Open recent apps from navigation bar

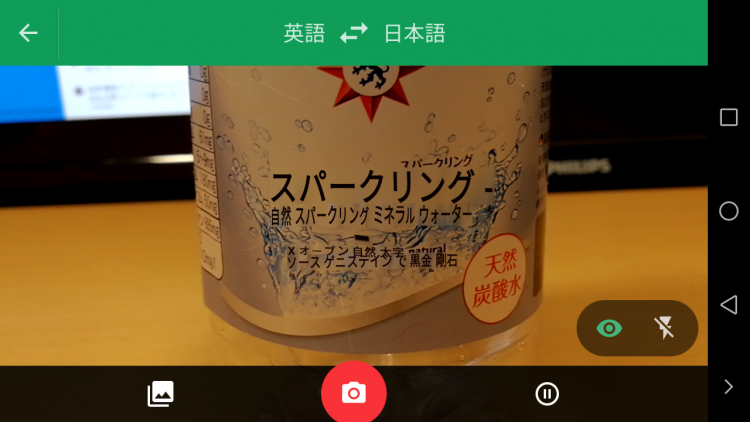(x=729, y=117)
